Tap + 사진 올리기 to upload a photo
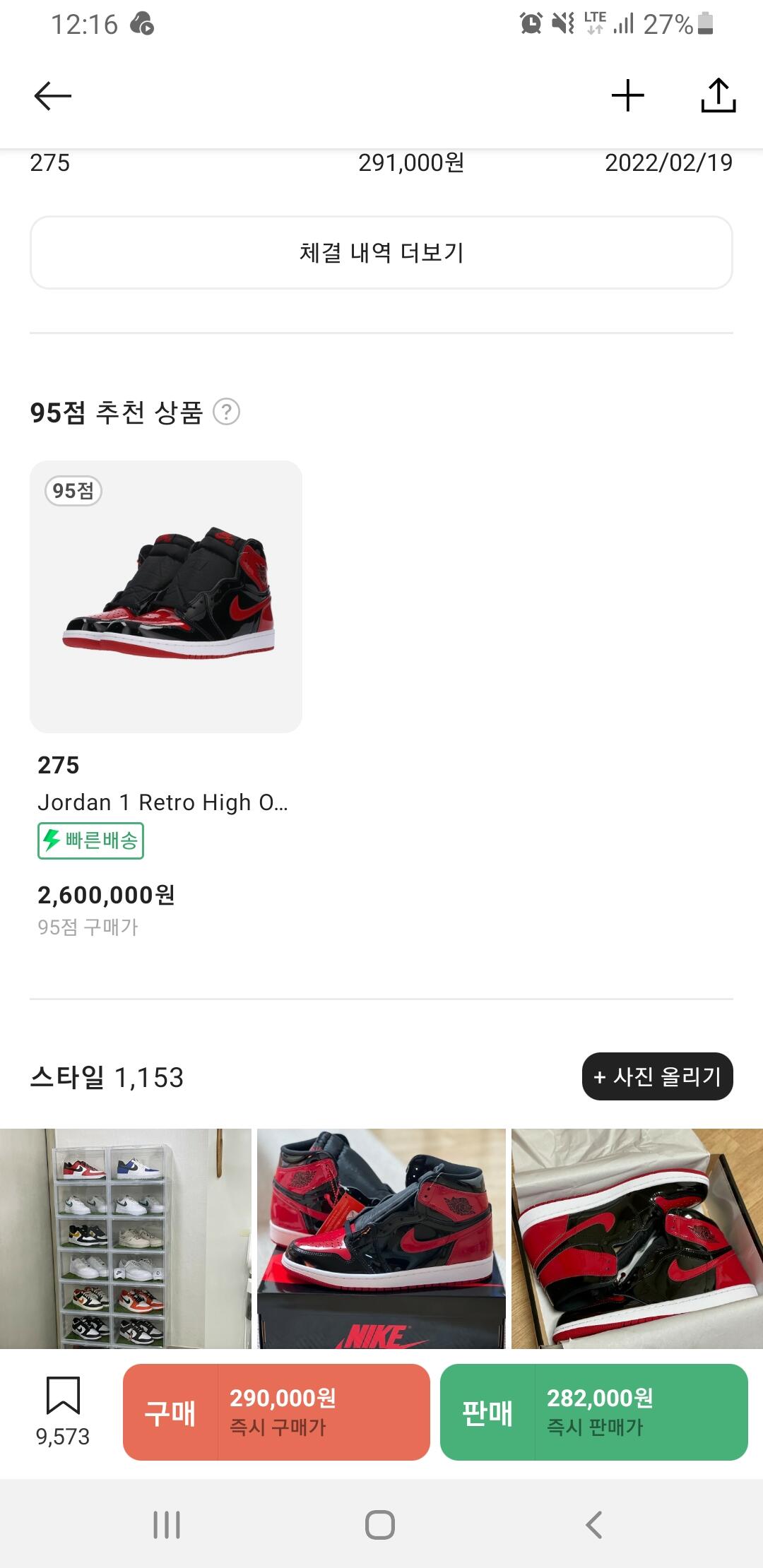The image size is (763, 1568). tap(657, 1076)
